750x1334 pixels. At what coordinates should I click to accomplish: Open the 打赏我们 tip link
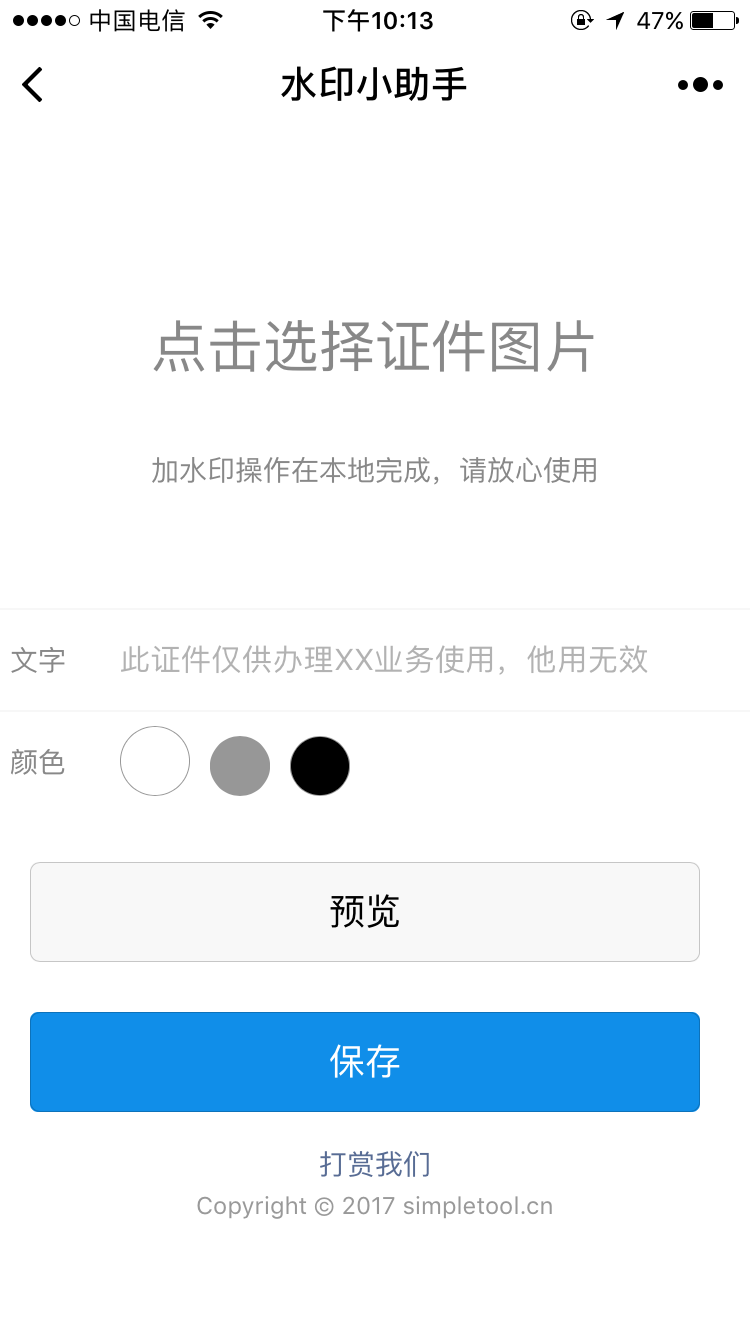[375, 1164]
